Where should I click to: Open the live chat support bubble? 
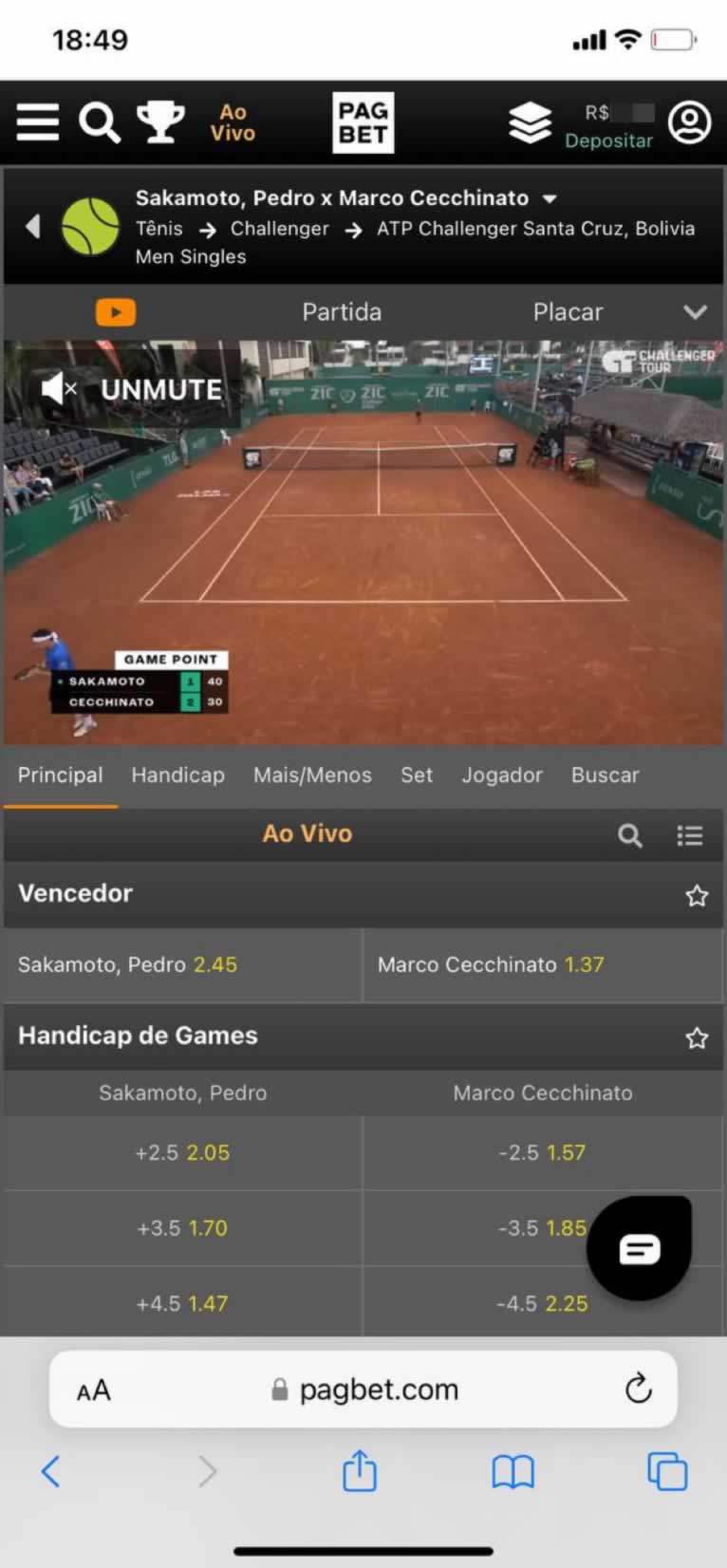click(x=639, y=1249)
